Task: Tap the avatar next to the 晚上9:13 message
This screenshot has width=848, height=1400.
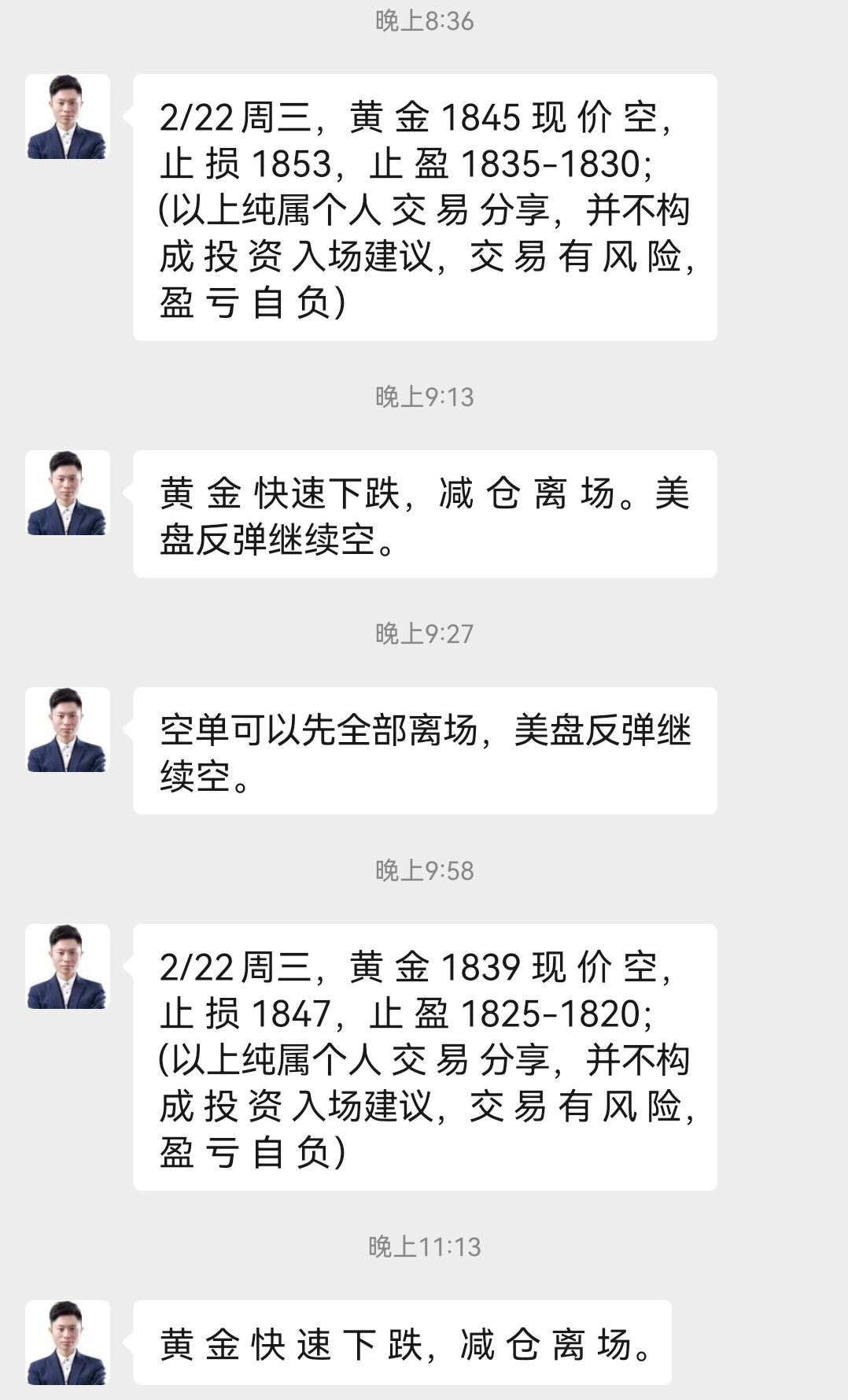Action: [x=67, y=493]
